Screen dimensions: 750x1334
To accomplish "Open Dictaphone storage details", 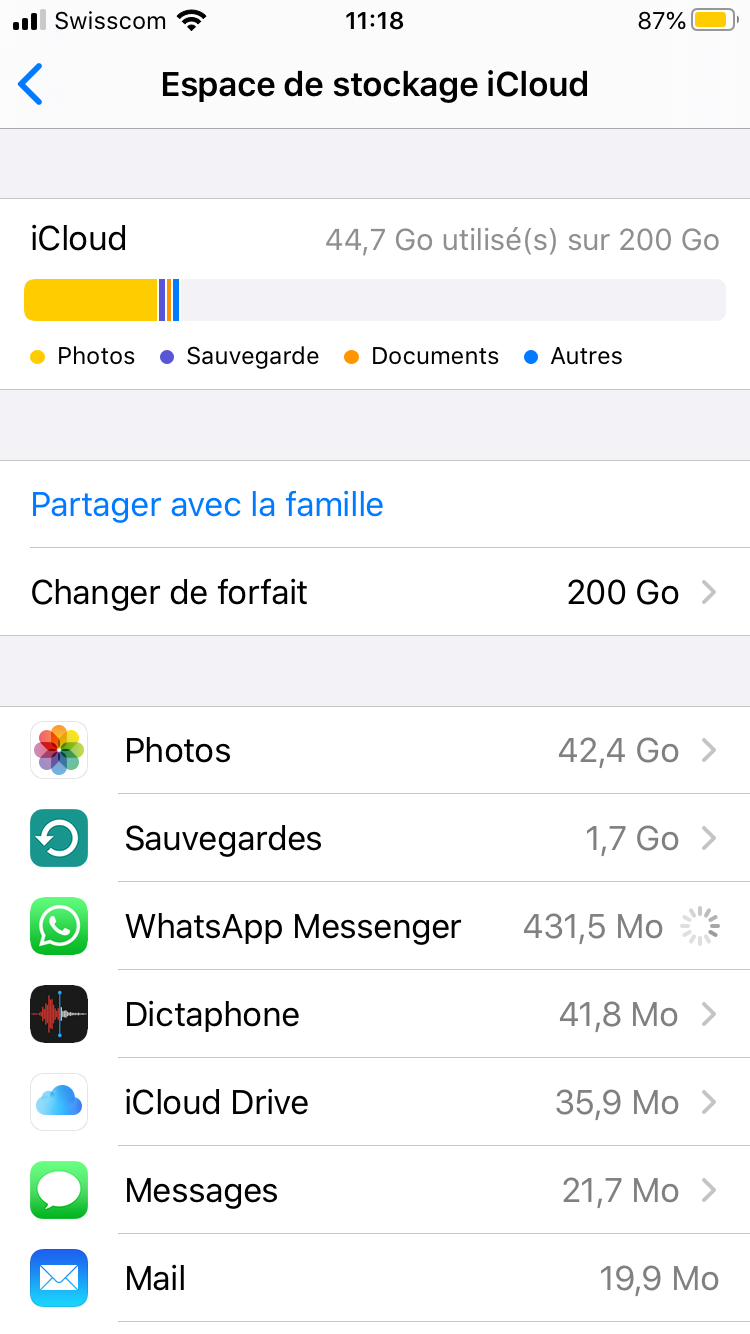I will [x=375, y=1015].
